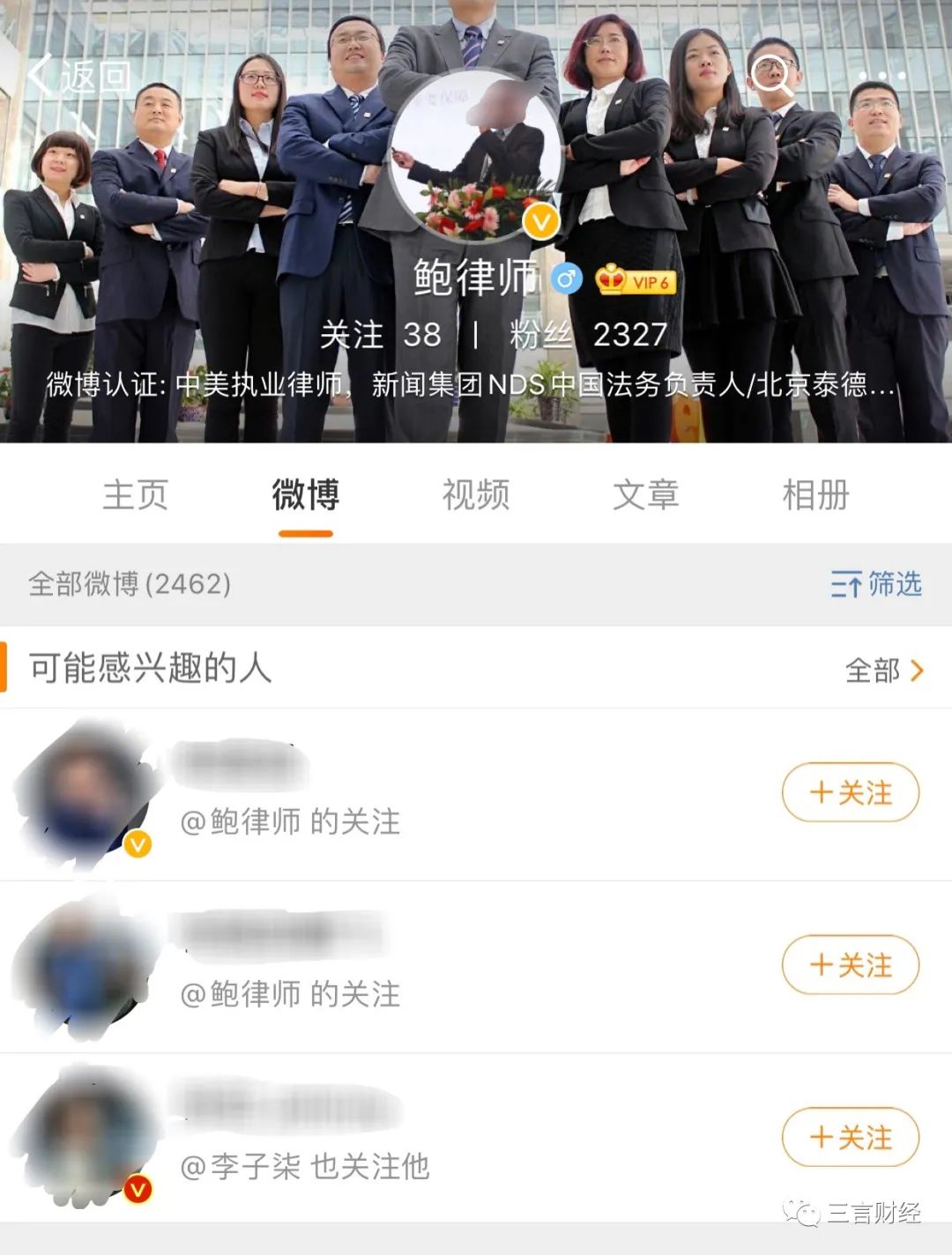Switch to the 主页 tab
The image size is (952, 1255).
point(135,495)
